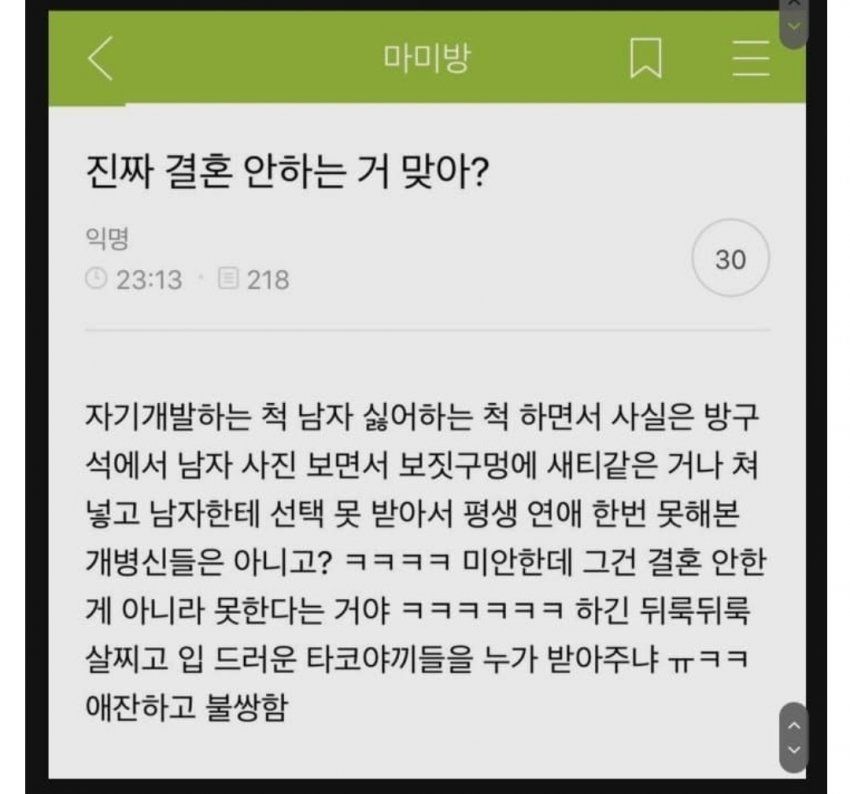The image size is (850, 794).
Task: Open the 30 comments bubble
Action: (731, 259)
